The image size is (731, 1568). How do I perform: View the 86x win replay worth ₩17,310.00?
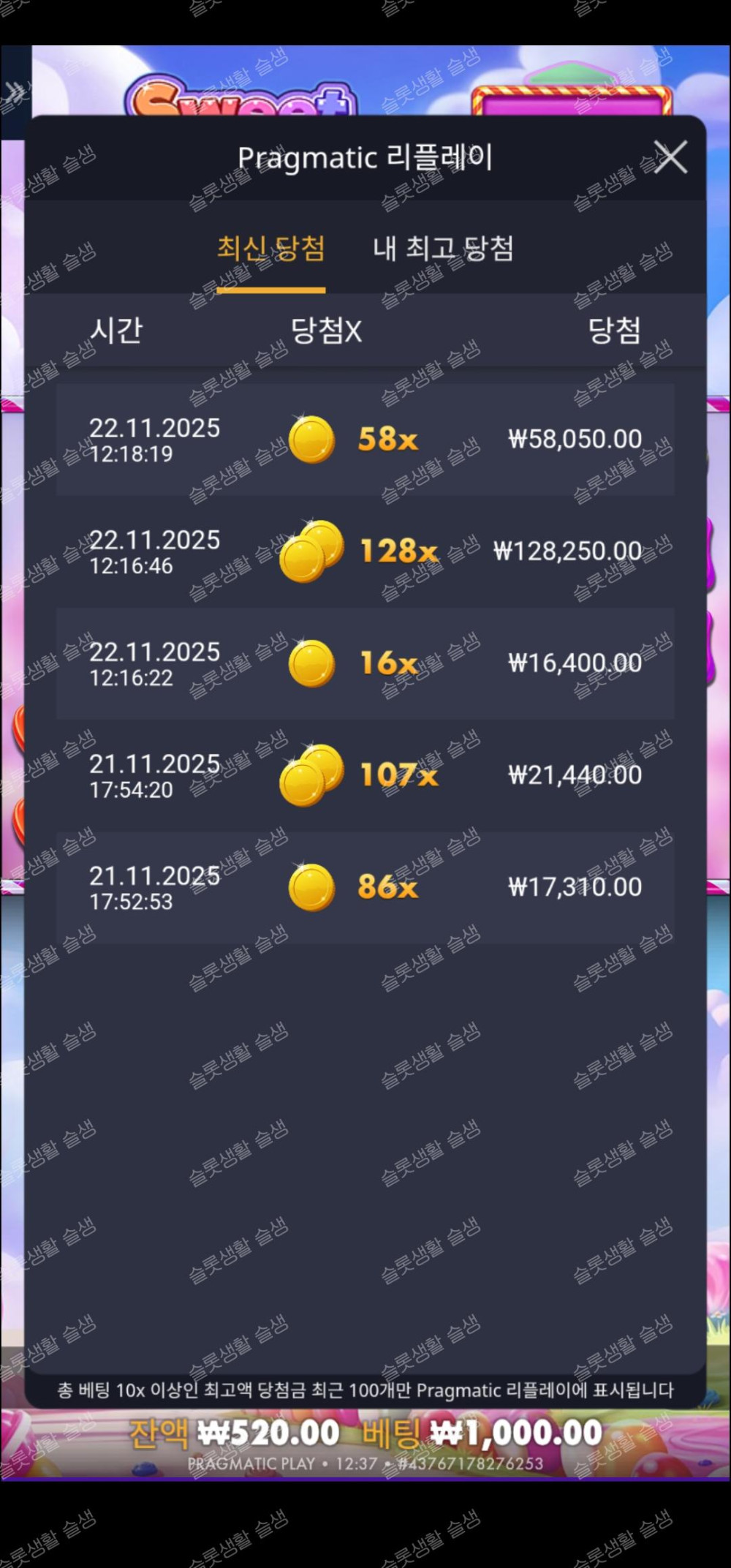365,887
